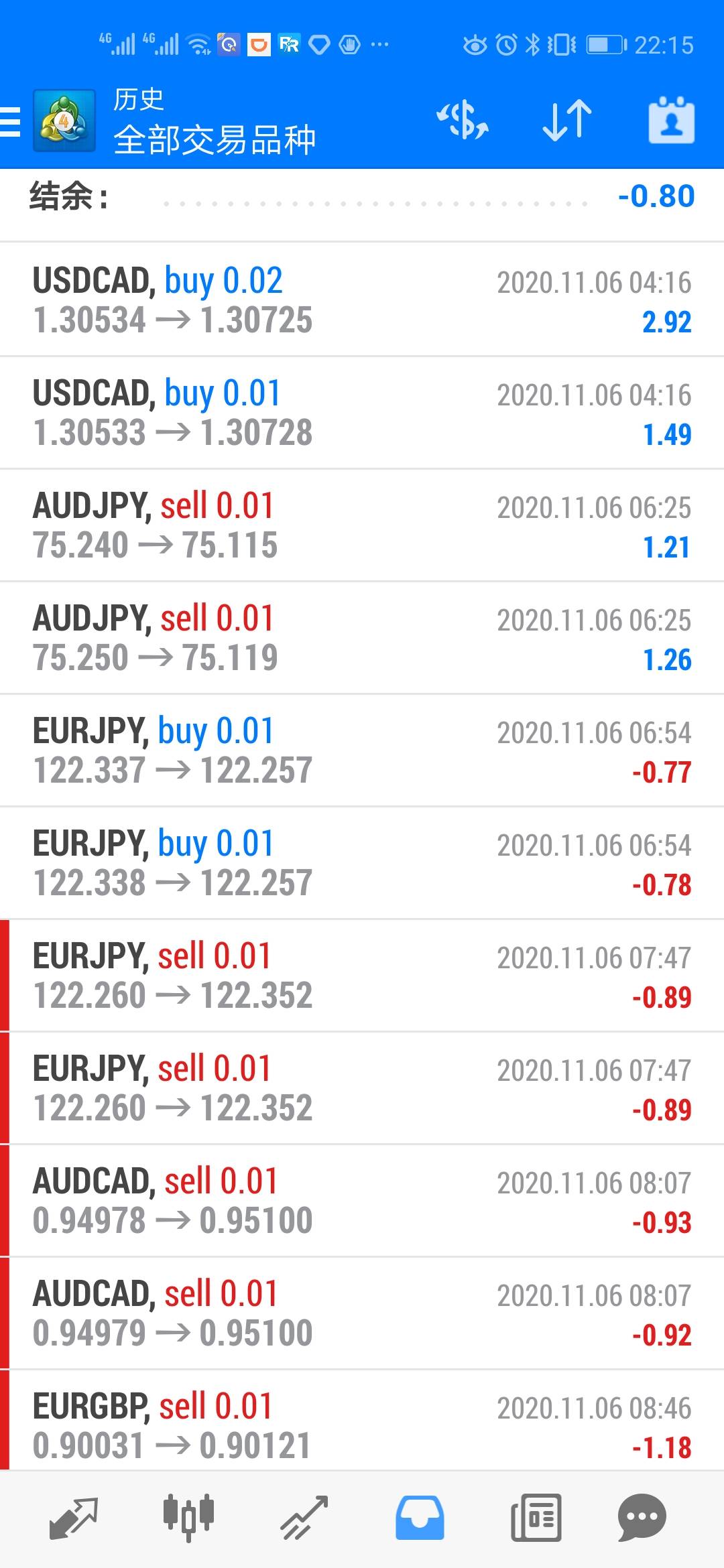View the AUDCAD sell trade at 0.94978
Screen dimensions: 724x1568
pyautogui.click(x=362, y=1200)
